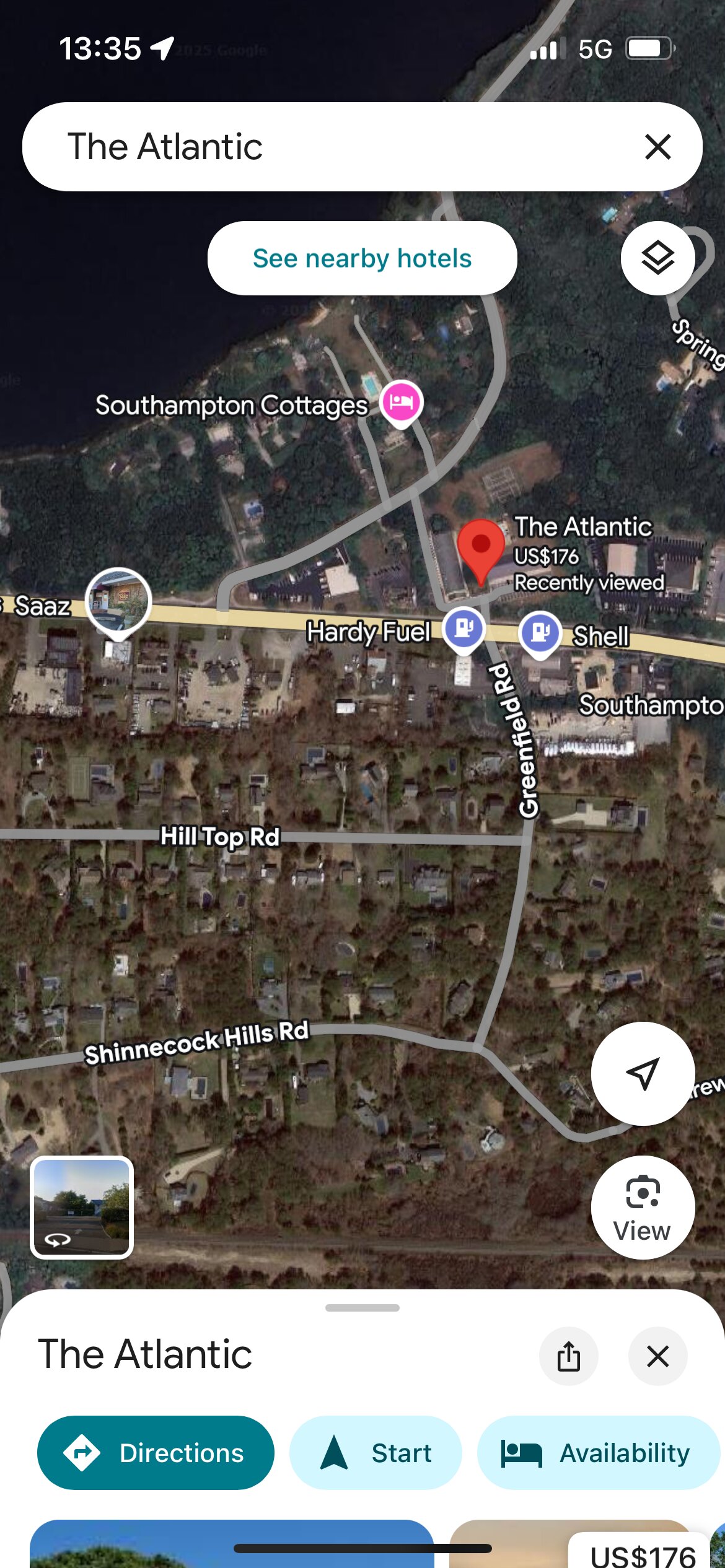This screenshot has height=1568, width=725.
Task: Start navigation to The Atlantic
Action: (376, 1453)
